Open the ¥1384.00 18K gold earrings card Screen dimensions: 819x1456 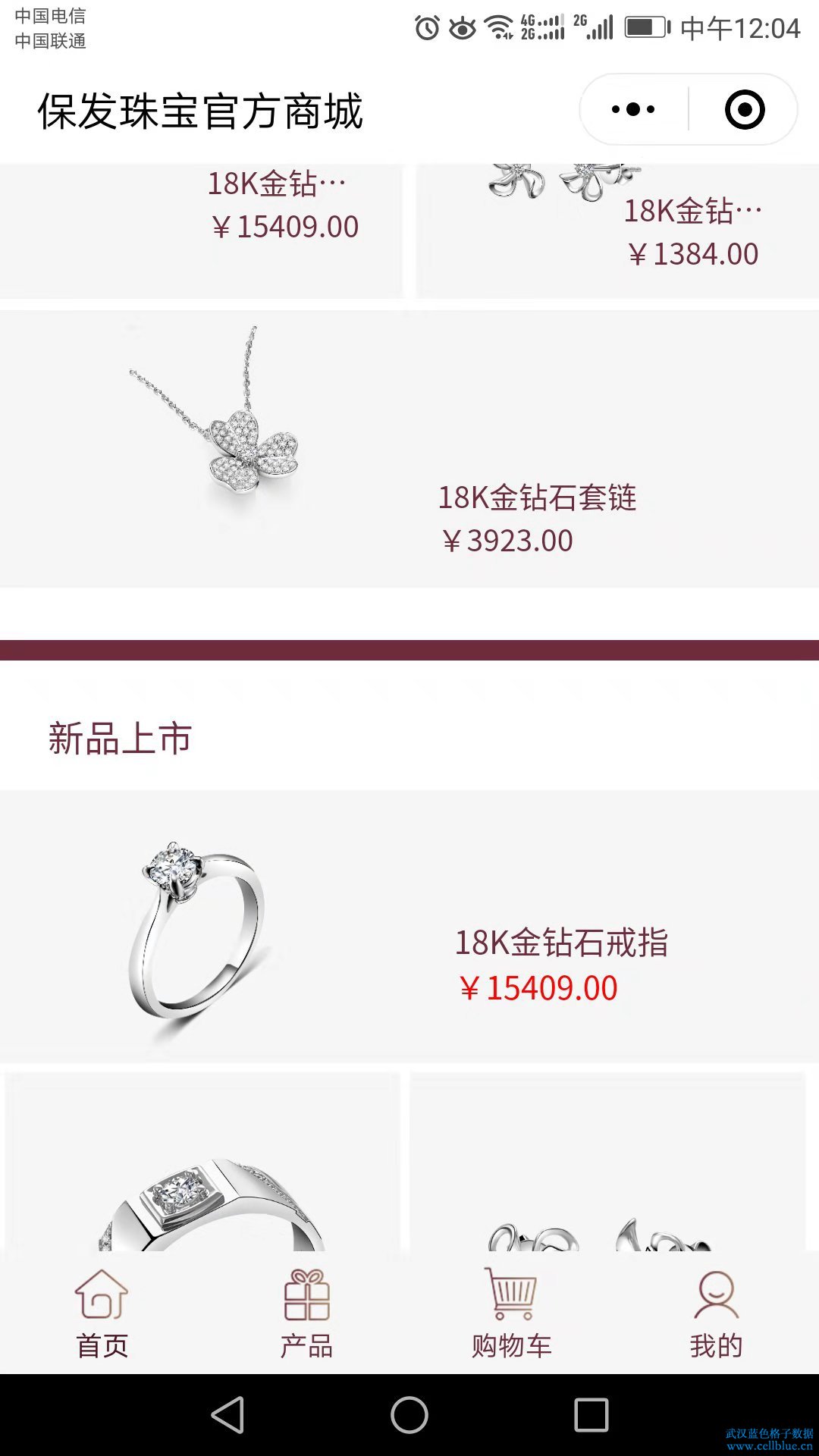[x=617, y=227]
